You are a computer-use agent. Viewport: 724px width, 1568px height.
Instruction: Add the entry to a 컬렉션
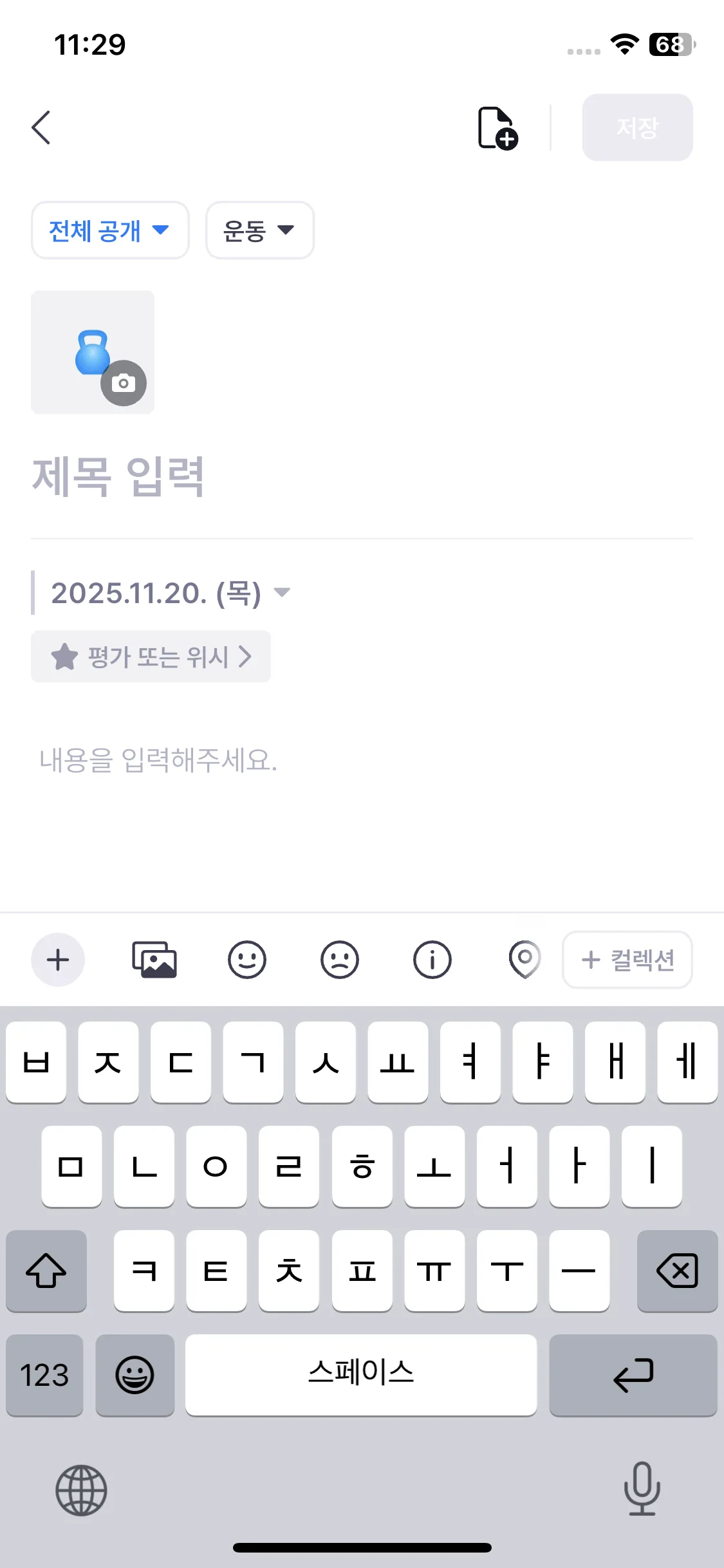(x=627, y=959)
